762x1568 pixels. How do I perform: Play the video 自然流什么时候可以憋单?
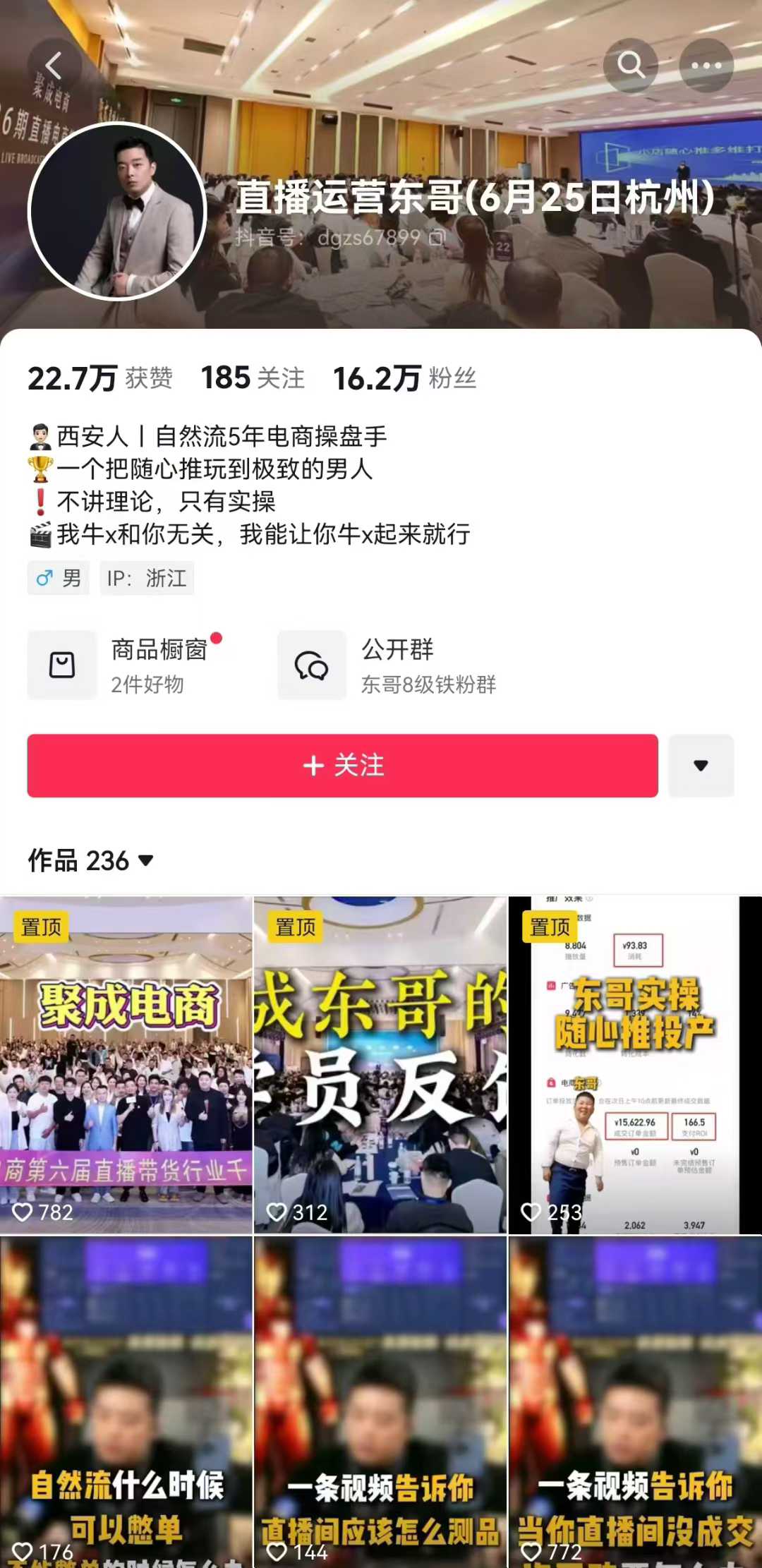click(126, 1401)
